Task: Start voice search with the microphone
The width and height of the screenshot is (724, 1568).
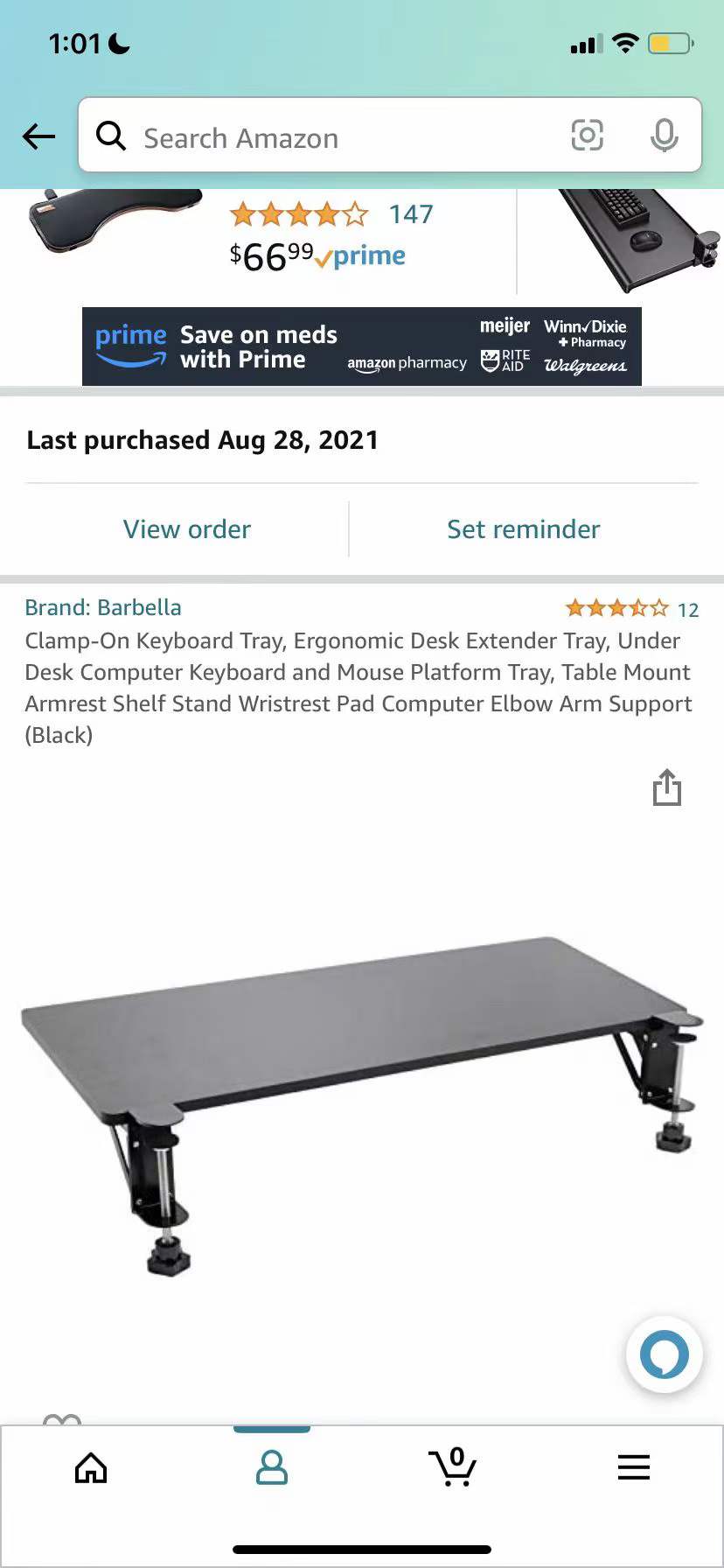Action: pos(664,136)
